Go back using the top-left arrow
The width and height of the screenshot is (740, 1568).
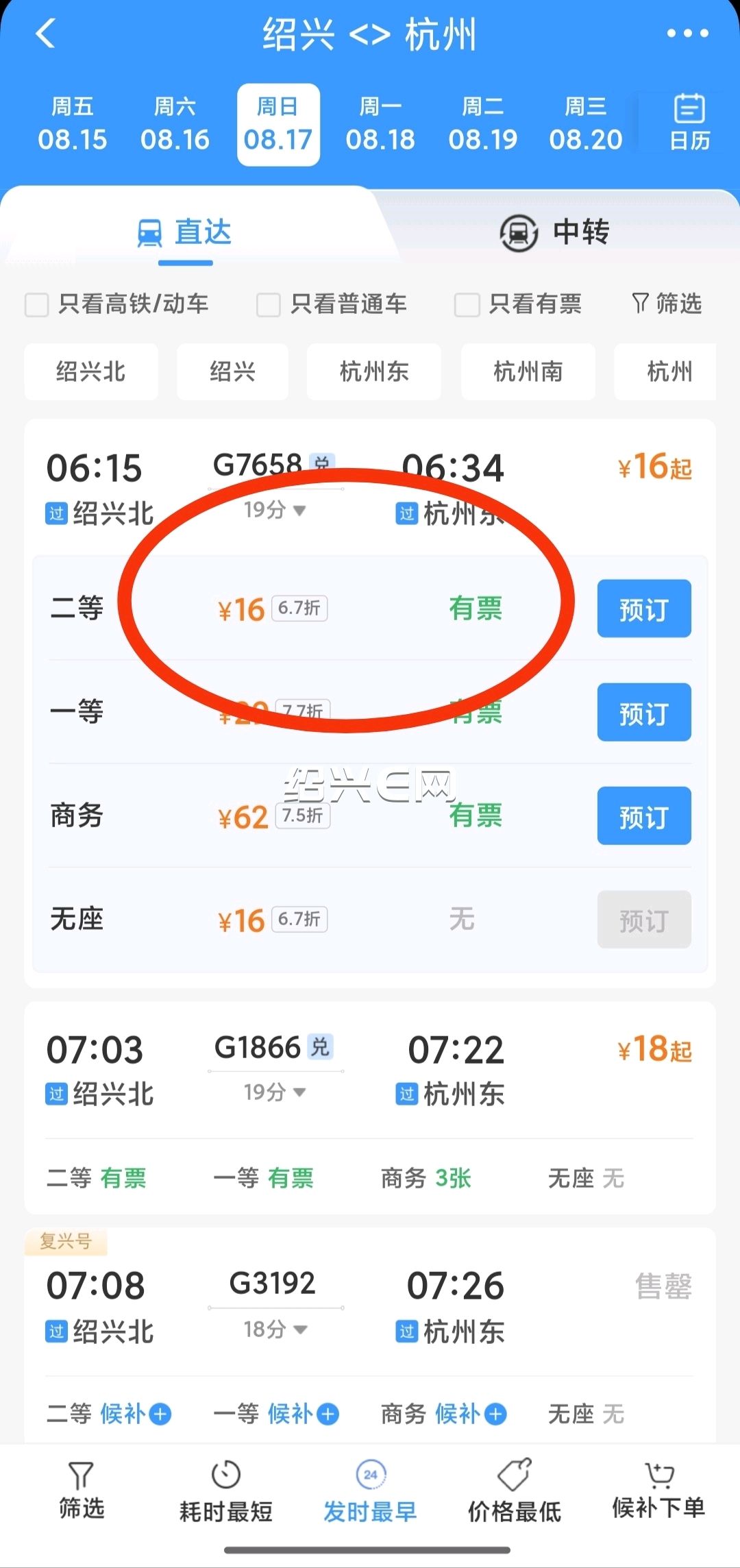click(45, 33)
